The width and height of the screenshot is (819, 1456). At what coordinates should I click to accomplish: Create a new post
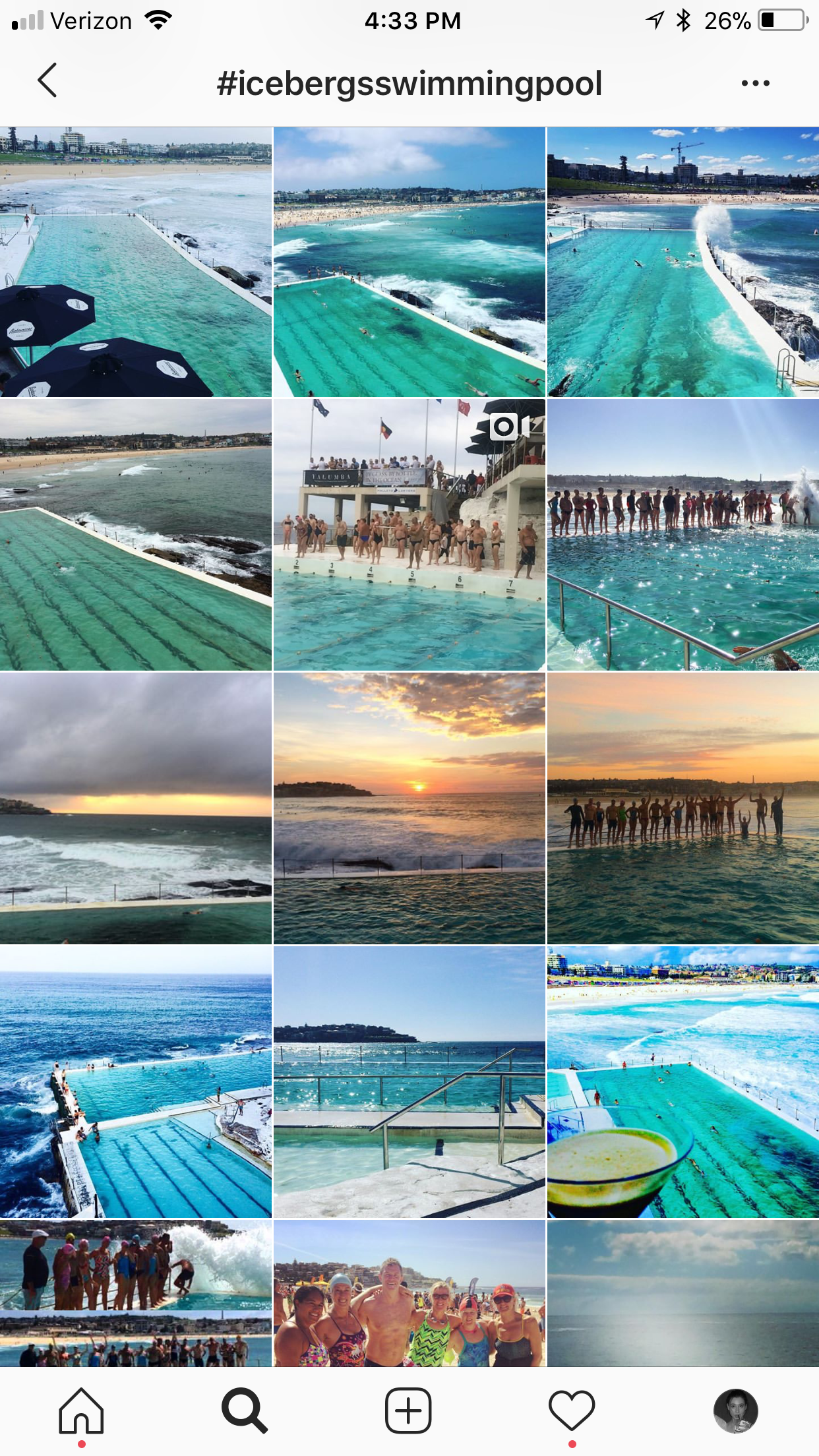(x=408, y=1411)
